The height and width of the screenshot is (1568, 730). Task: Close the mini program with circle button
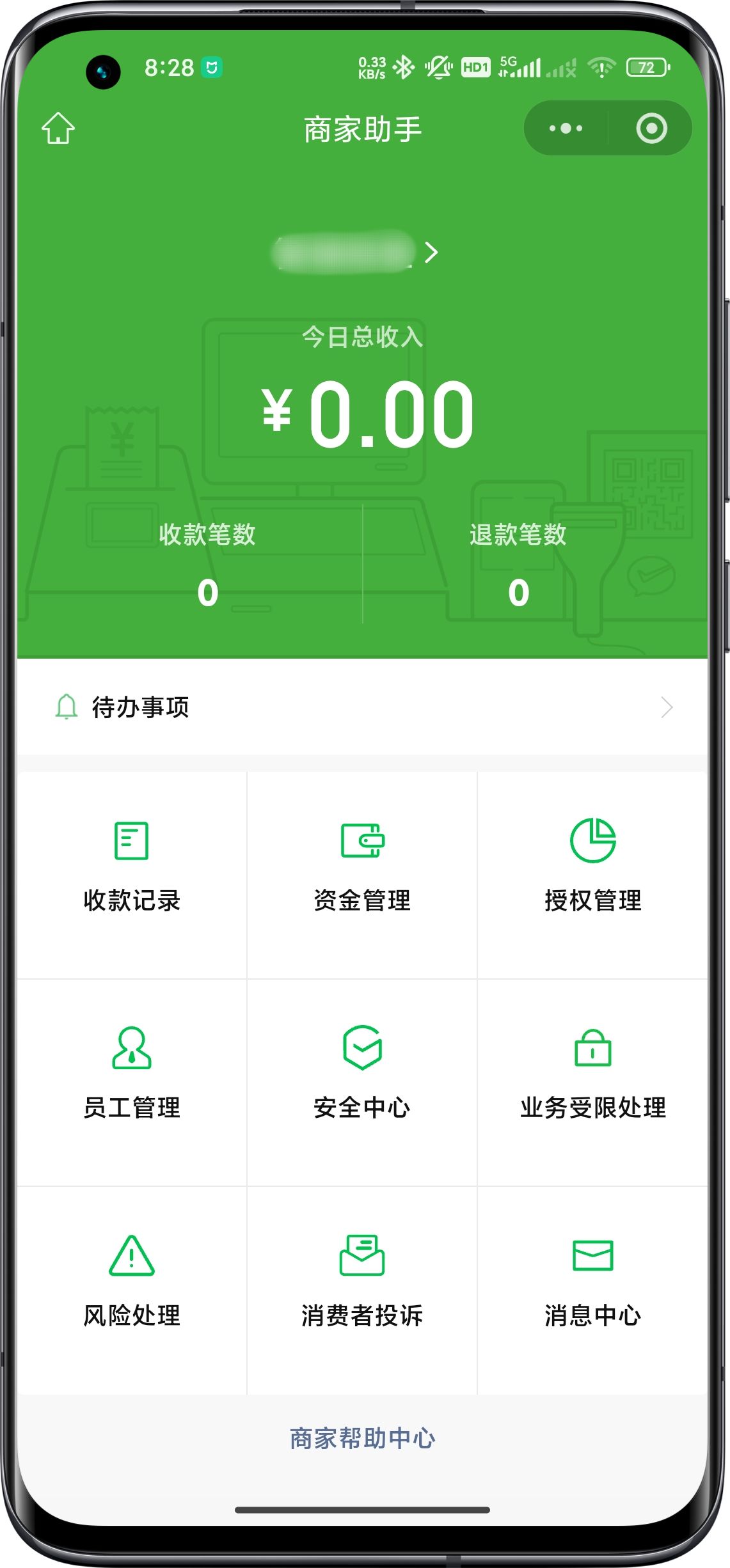(x=651, y=129)
